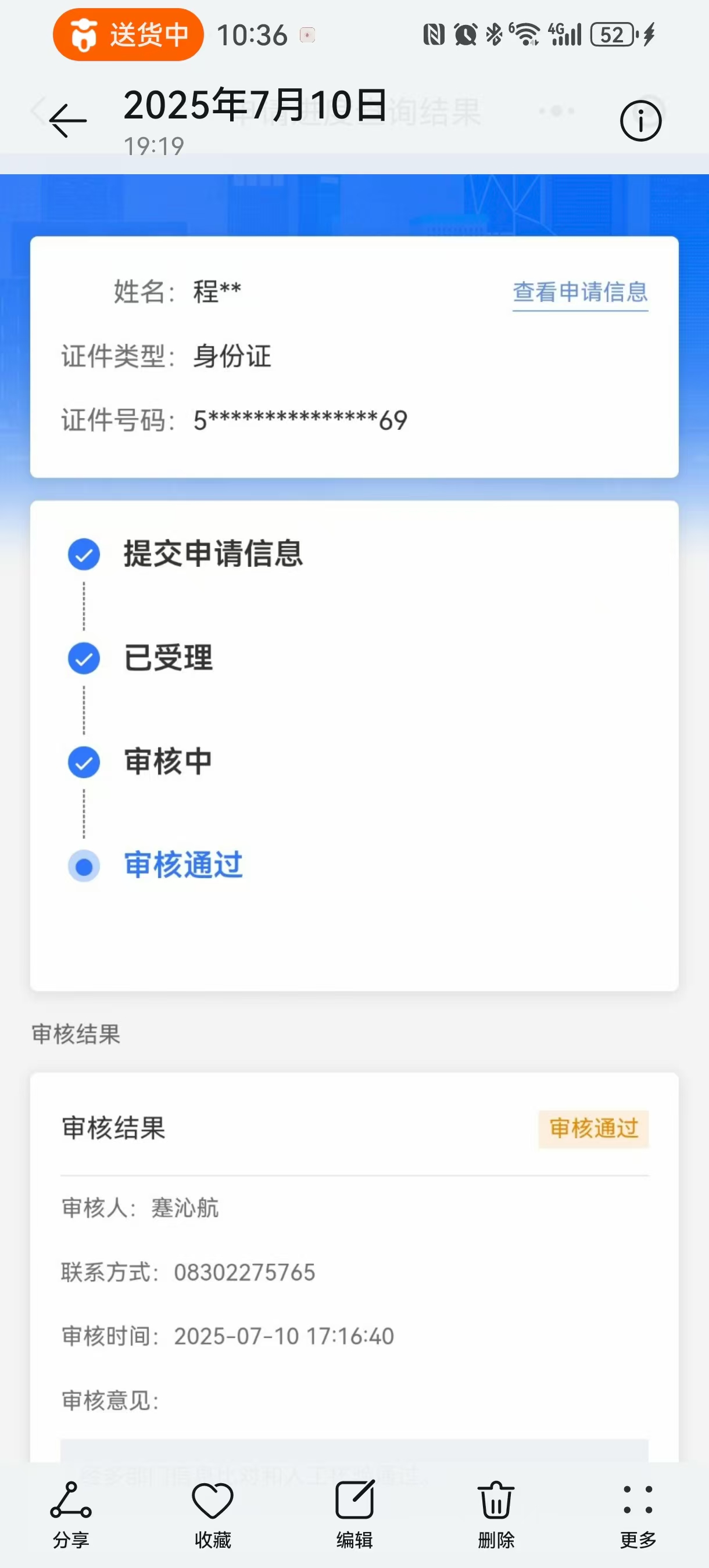Delete this image

[x=496, y=1515]
